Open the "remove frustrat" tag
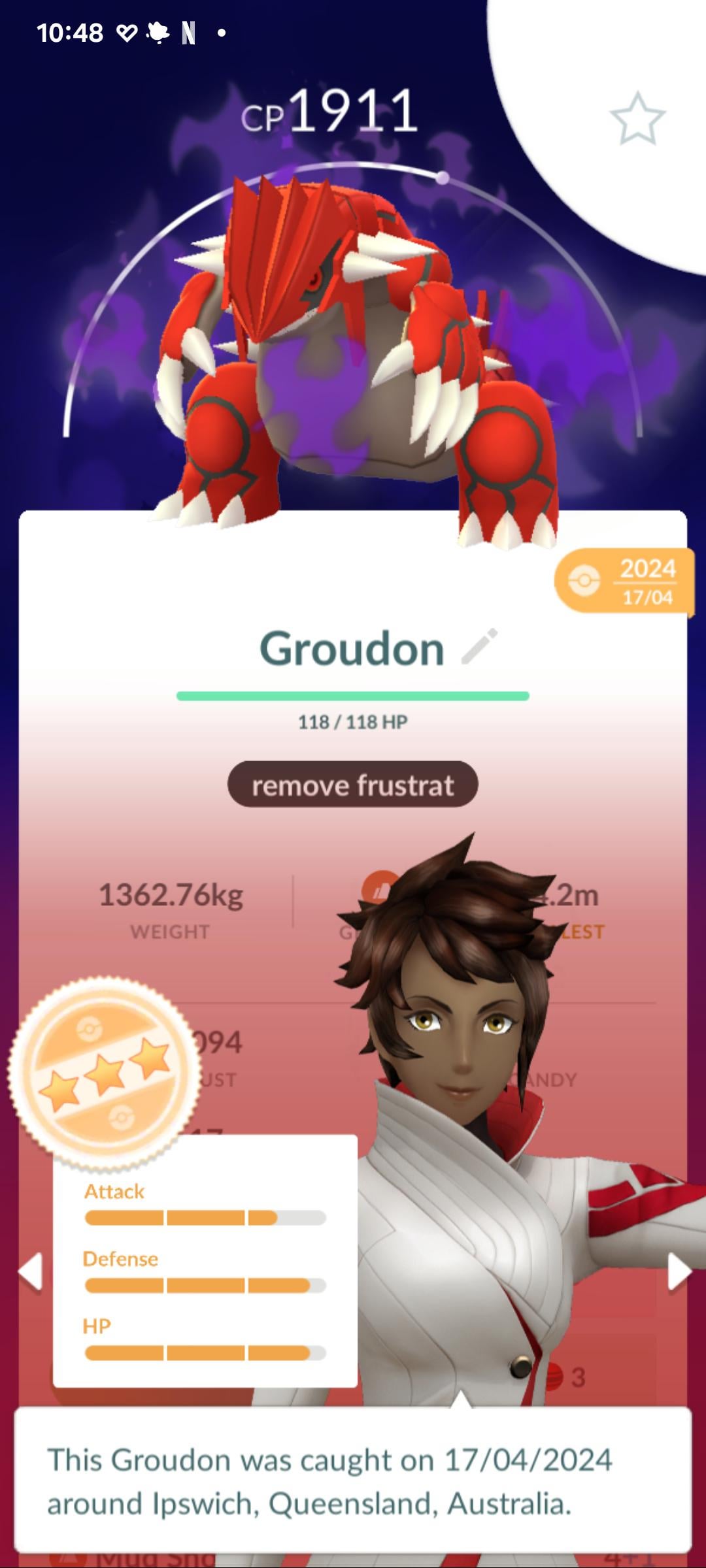Image resolution: width=706 pixels, height=1568 pixels. [x=352, y=785]
